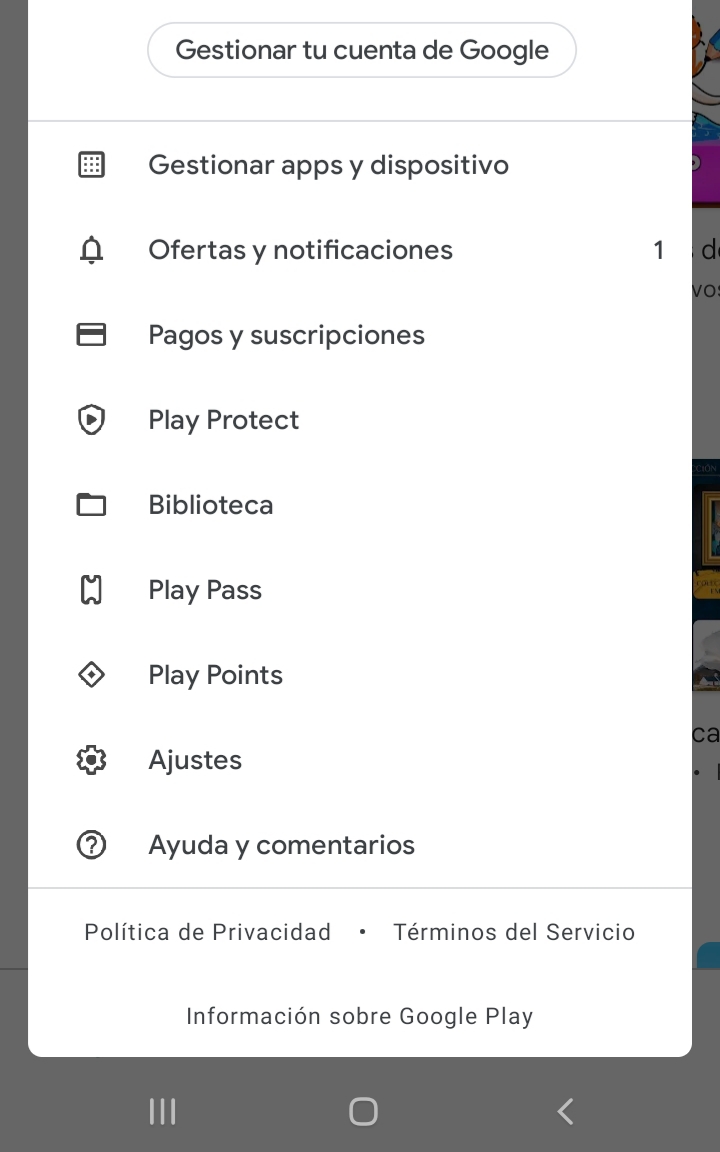The image size is (720, 1152).
Task: Go to Pagos y suscripciones
Action: pyautogui.click(x=360, y=335)
